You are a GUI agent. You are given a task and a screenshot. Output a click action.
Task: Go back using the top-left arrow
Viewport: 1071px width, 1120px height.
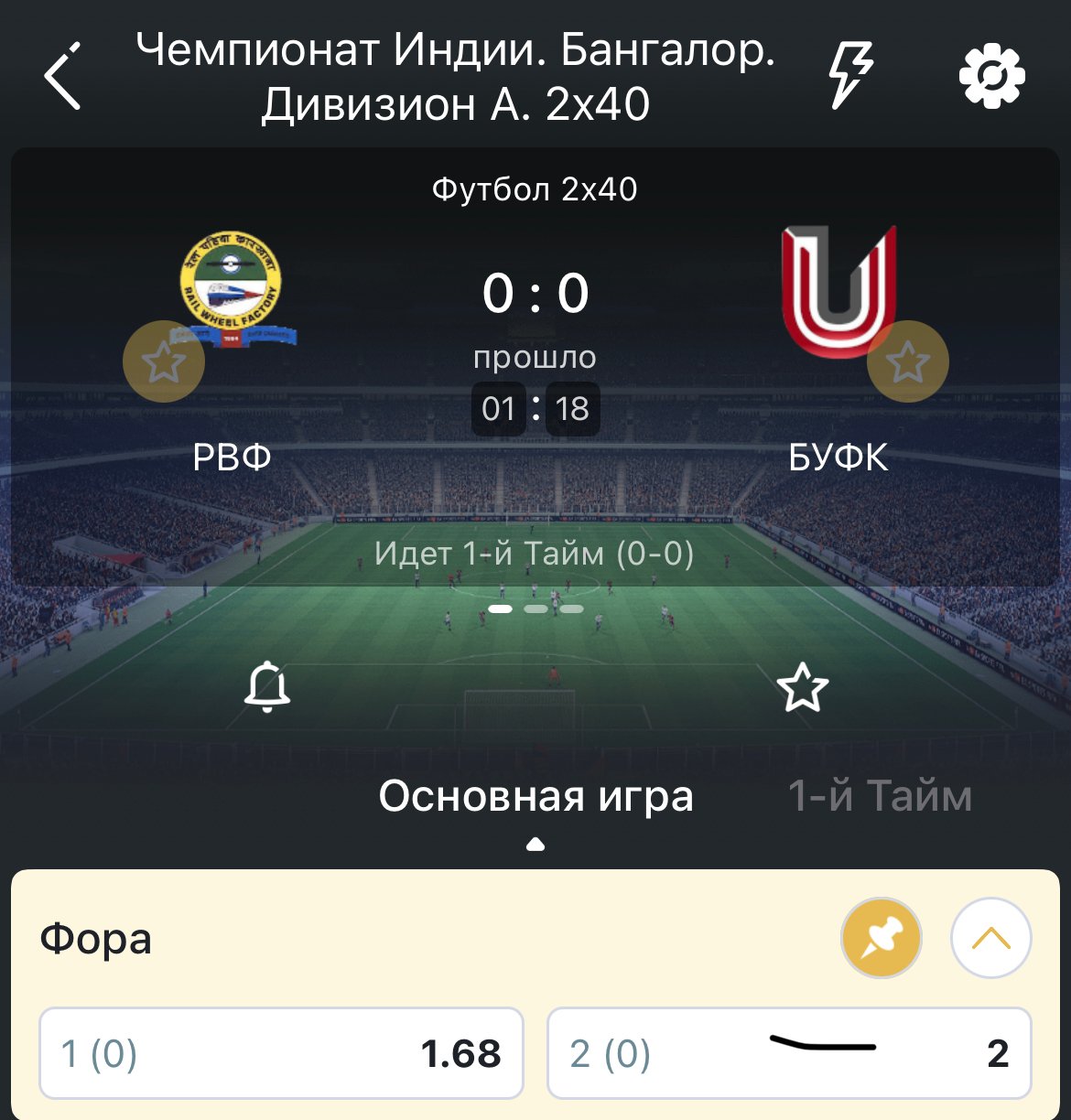pos(62,78)
